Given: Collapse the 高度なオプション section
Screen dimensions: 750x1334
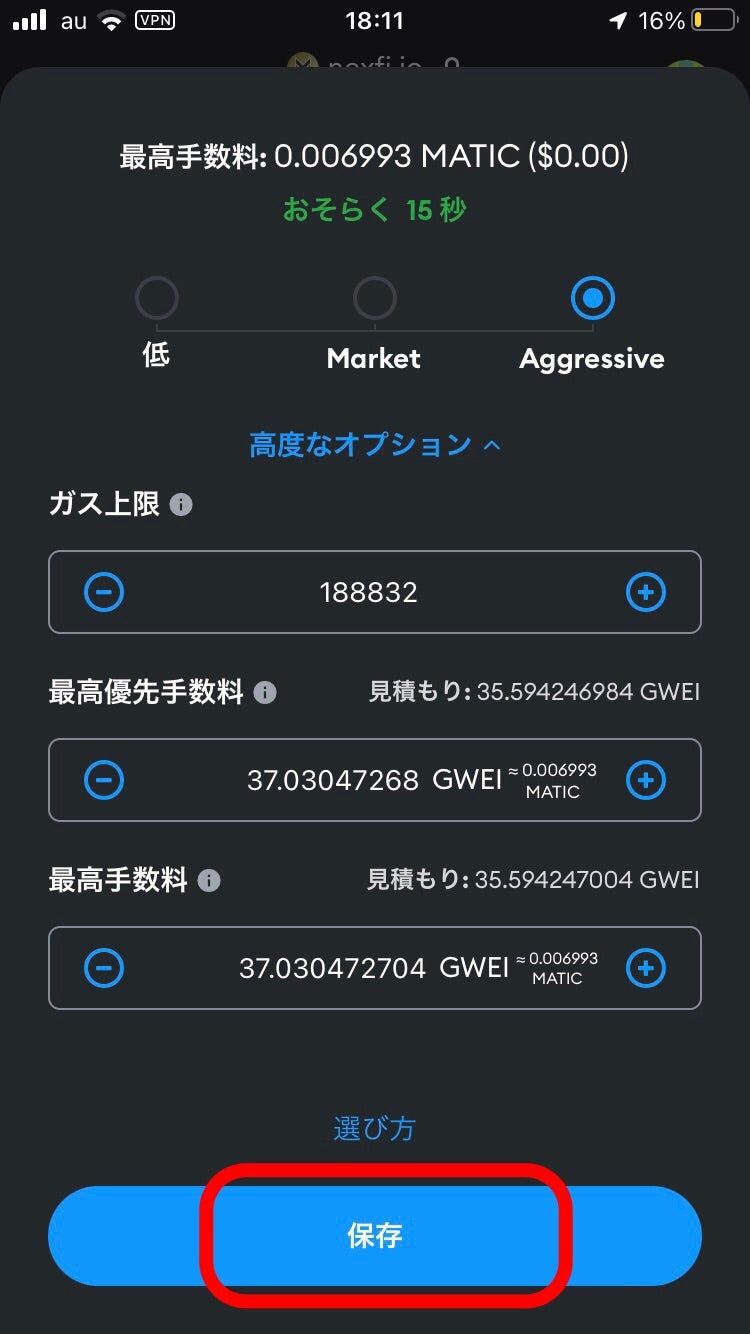Looking at the screenshot, I should coord(374,445).
